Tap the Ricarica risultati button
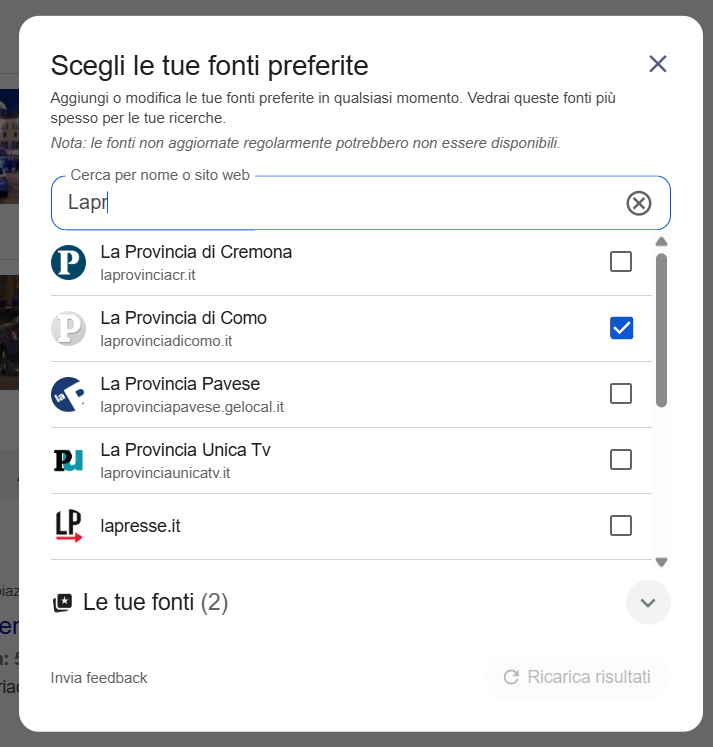Viewport: 713px width, 747px height. click(577, 677)
